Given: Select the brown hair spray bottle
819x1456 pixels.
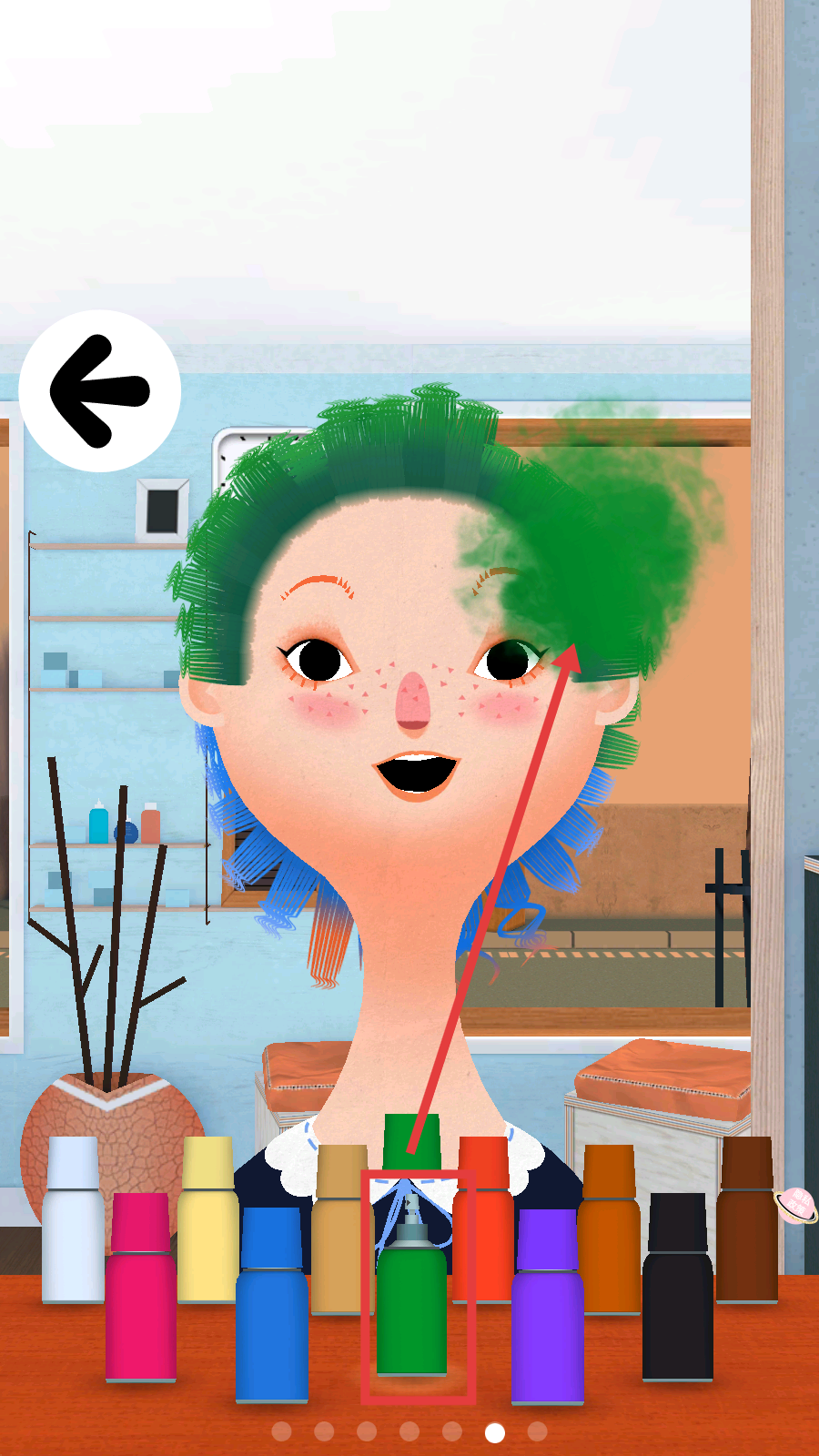Looking at the screenshot, I should tap(746, 1228).
